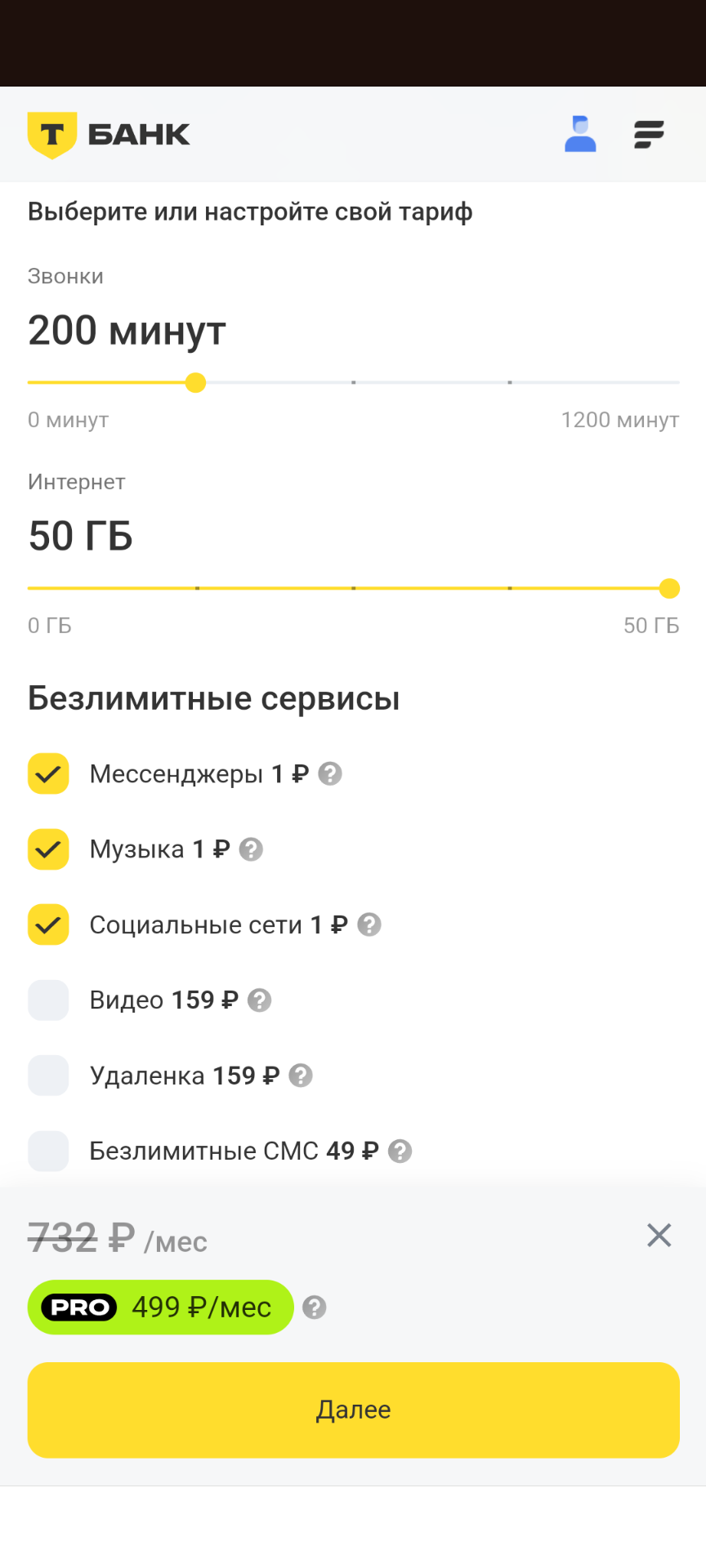Uncheck the Мессенджеры unlimited service
706x1568 pixels.
(x=48, y=773)
